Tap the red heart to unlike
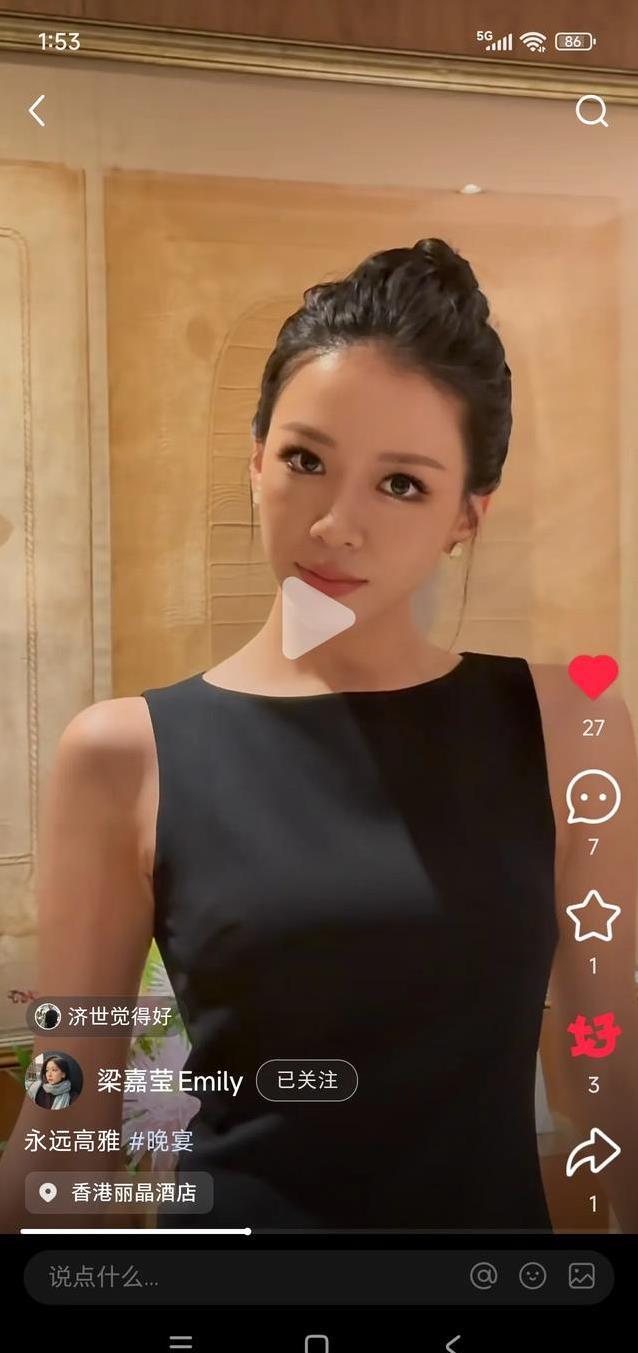This screenshot has height=1353, width=638. point(593,678)
